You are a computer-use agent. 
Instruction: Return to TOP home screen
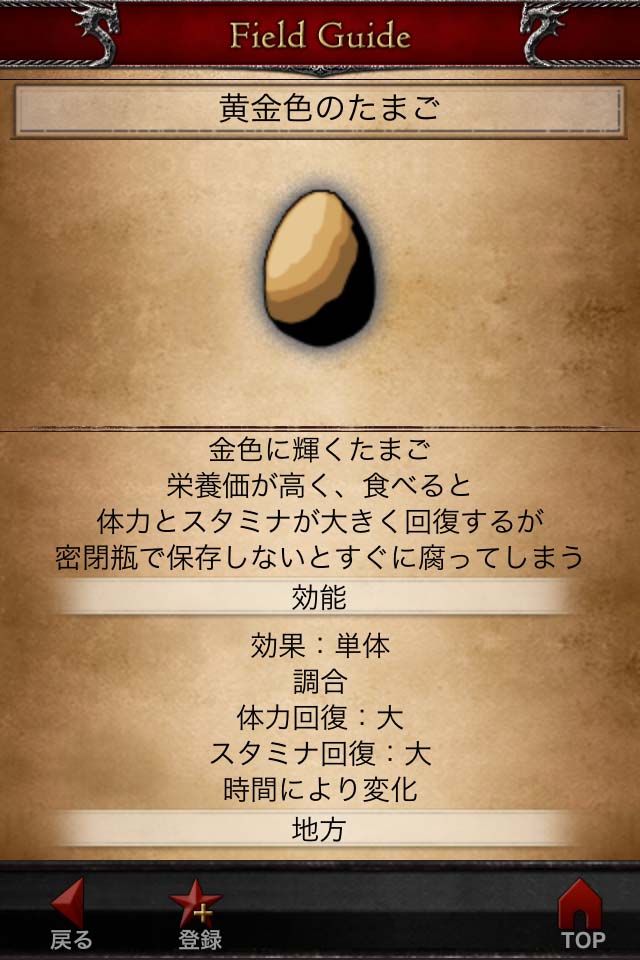pos(582,915)
